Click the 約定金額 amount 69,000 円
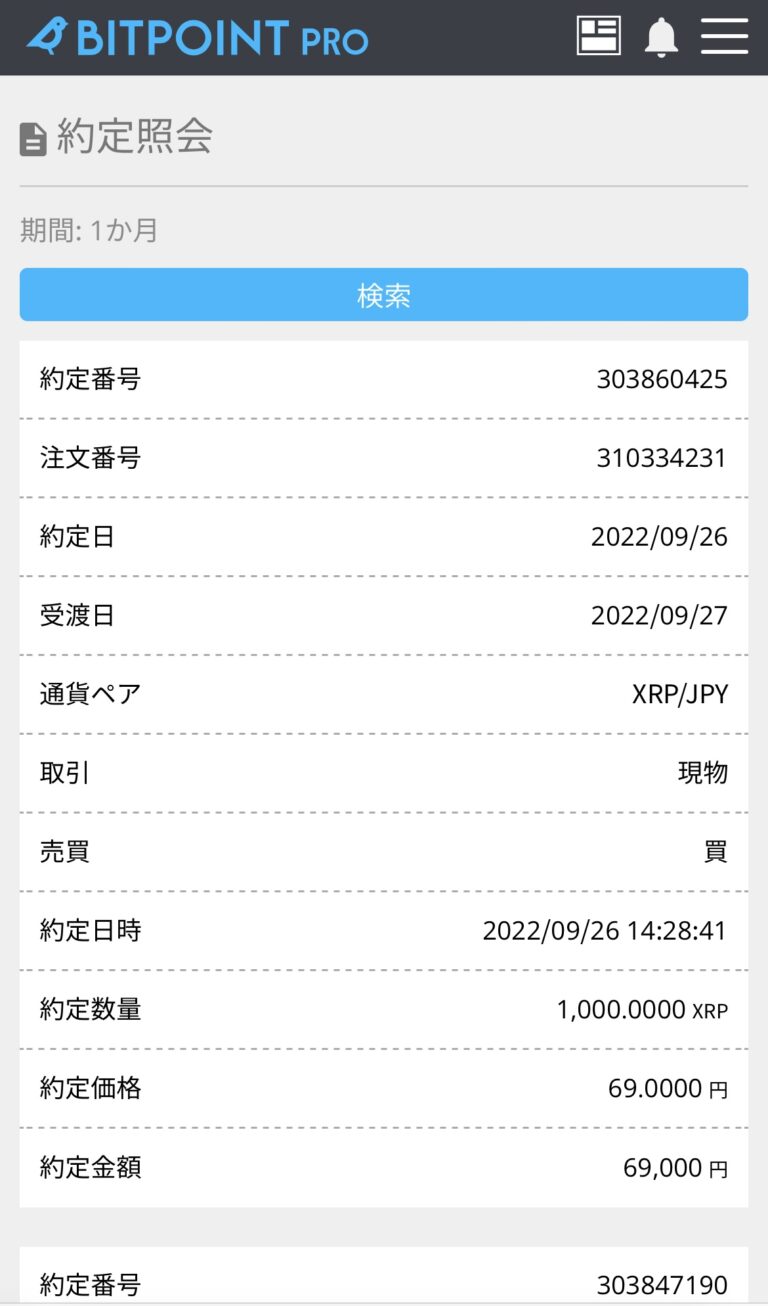Screen dimensions: 768x1306 676,1167
